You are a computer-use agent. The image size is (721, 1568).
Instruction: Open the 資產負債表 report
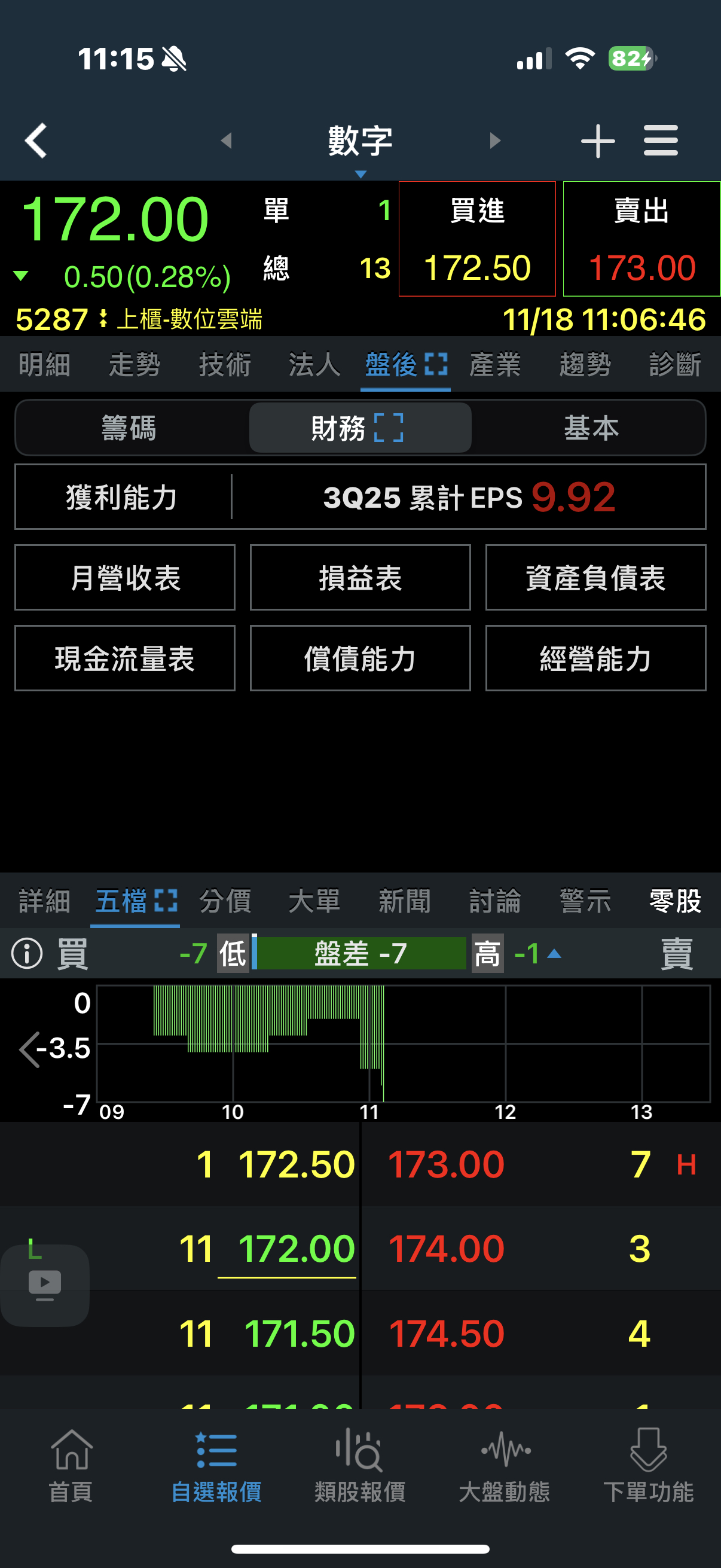595,578
